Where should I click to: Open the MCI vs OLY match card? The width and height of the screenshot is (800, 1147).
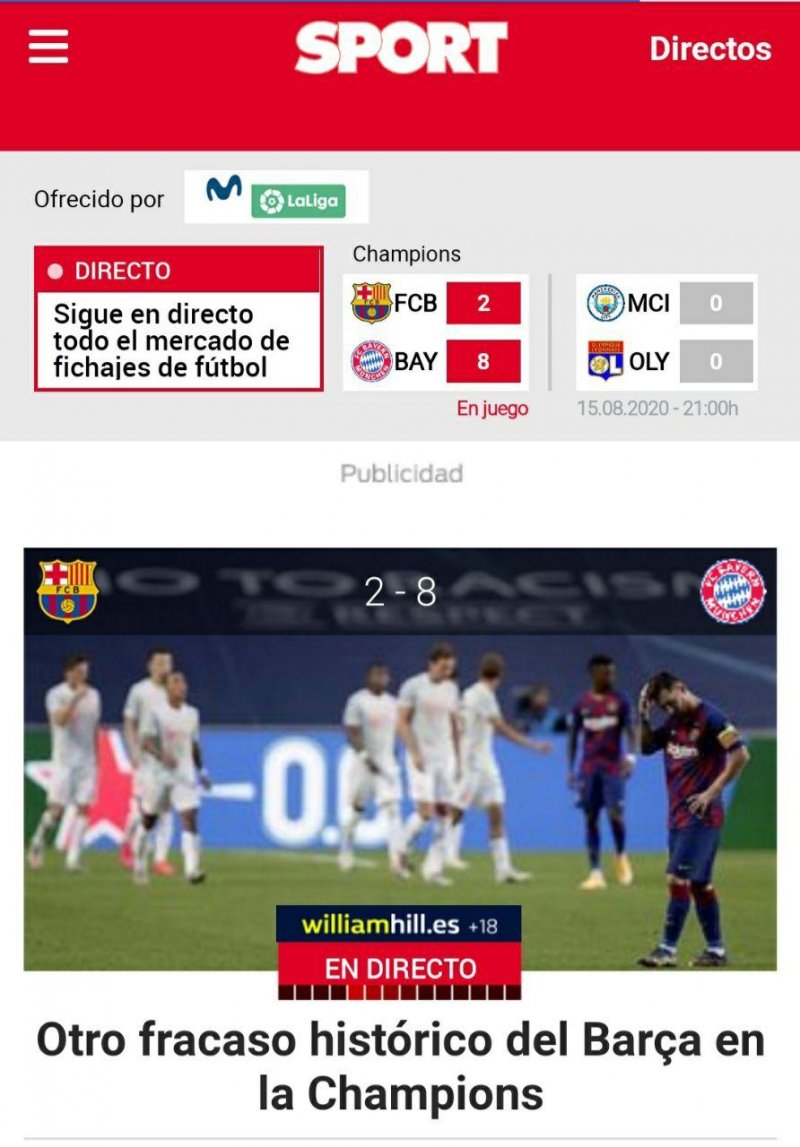pos(668,332)
